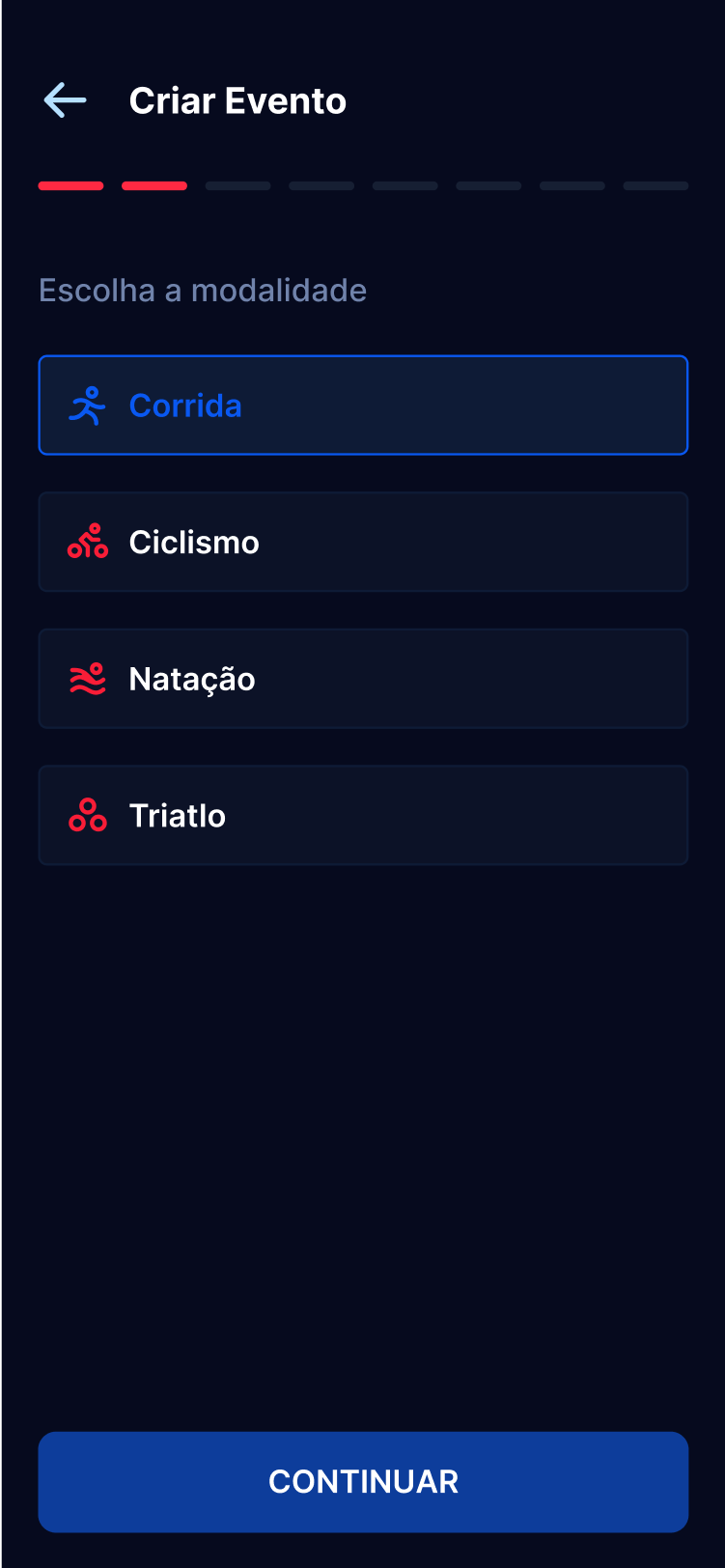Pick the Natação option
Screen dimensions: 725x1568
coord(363,679)
